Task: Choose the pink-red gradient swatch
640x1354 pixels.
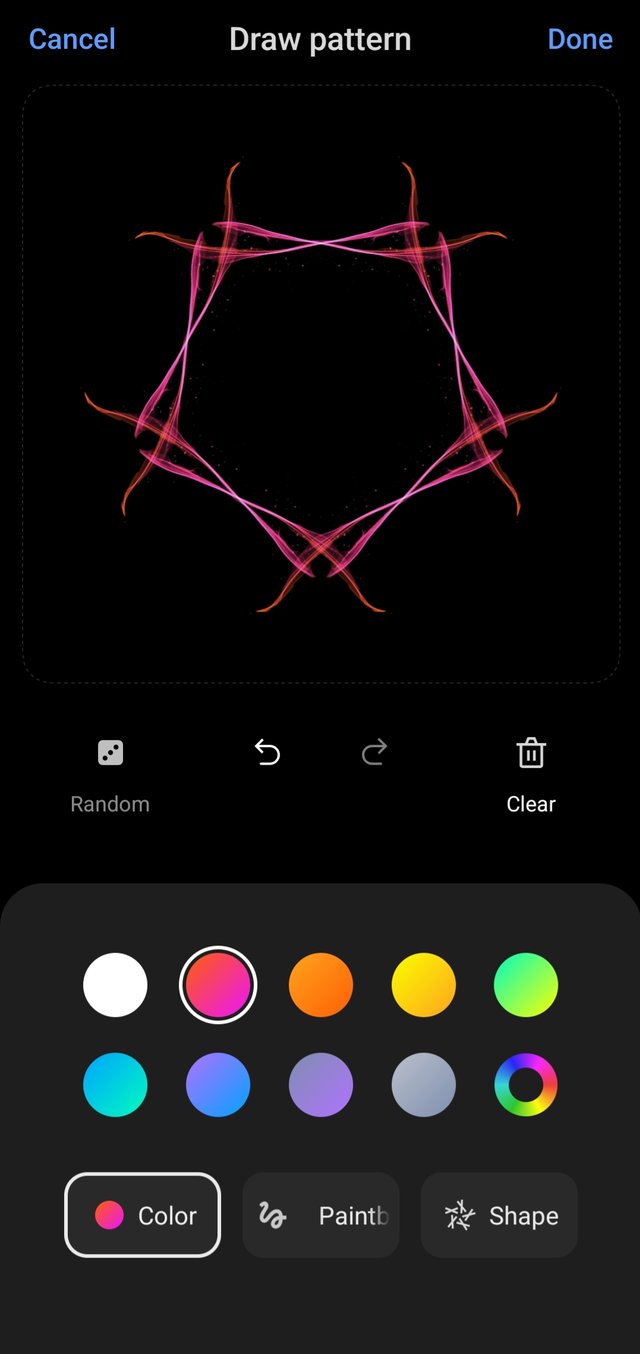Action: 218,985
